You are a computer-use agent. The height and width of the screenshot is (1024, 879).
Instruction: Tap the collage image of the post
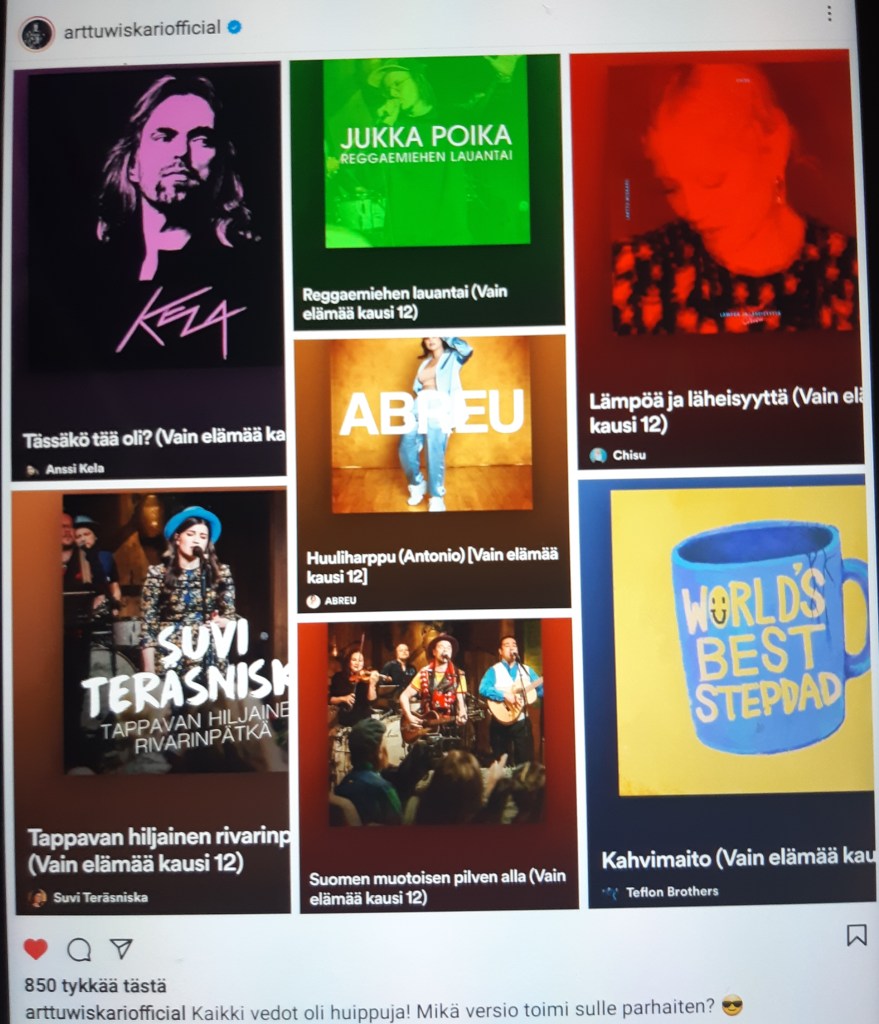(x=437, y=480)
